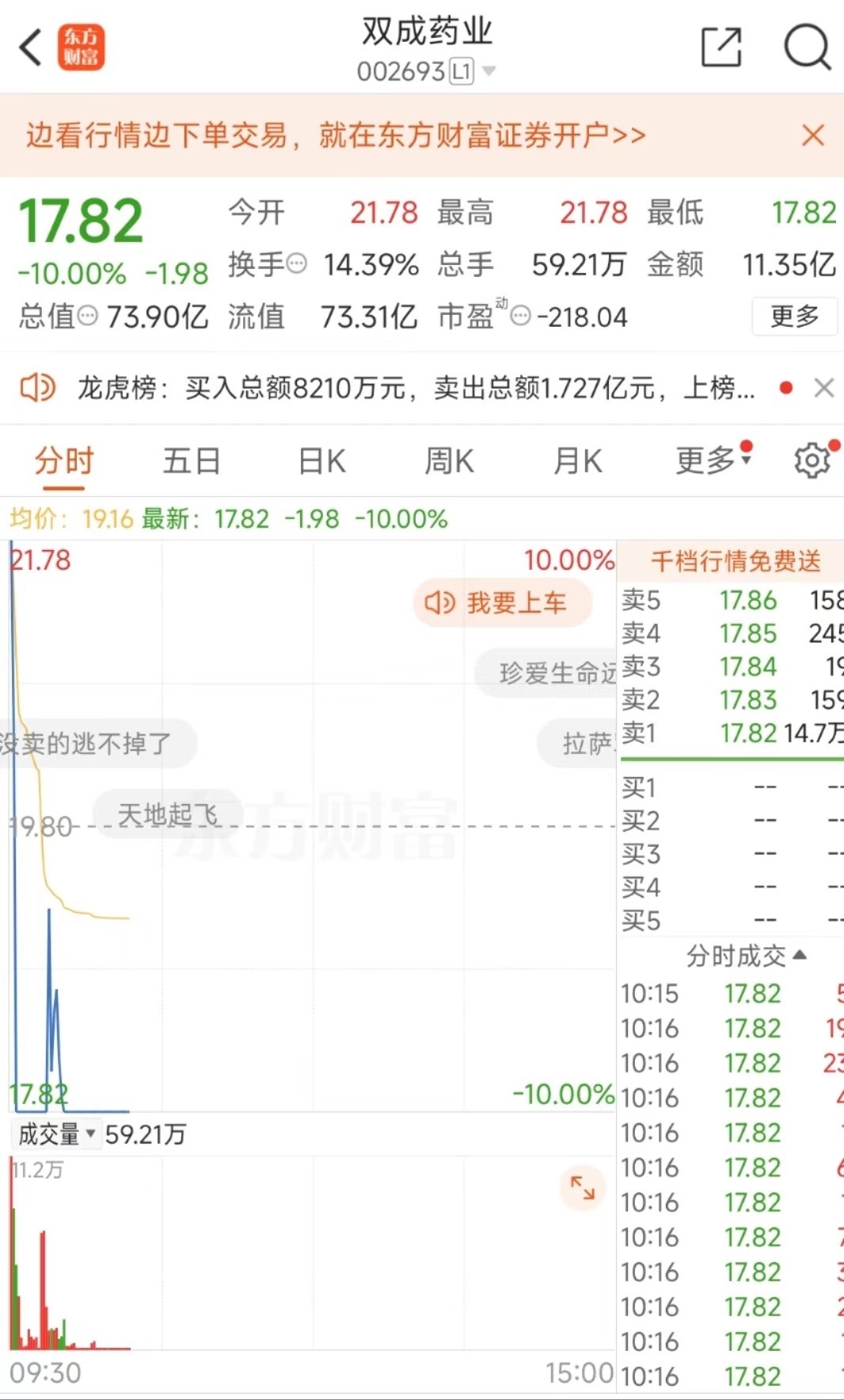Open the stock code dropdown under 双成药业

point(489,72)
